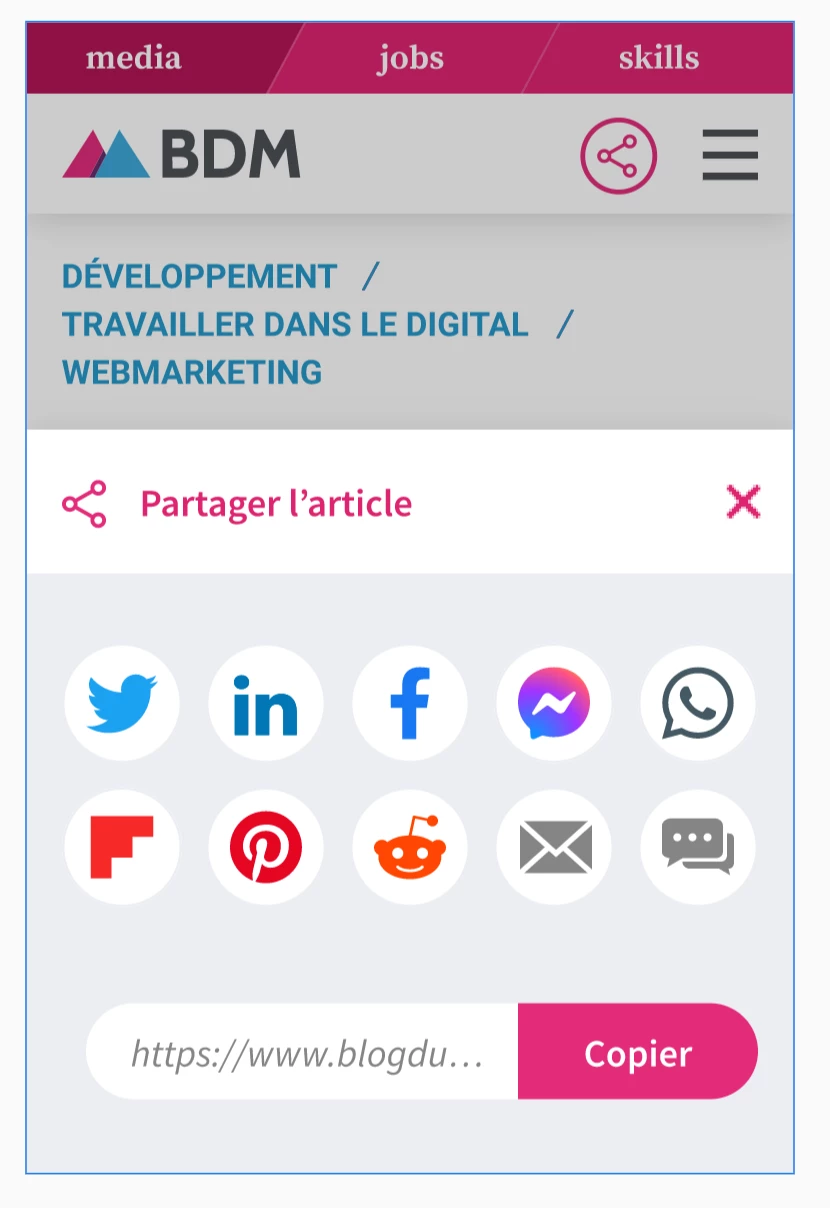
Task: Tap Copier to copy the link
Action: coord(638,1052)
